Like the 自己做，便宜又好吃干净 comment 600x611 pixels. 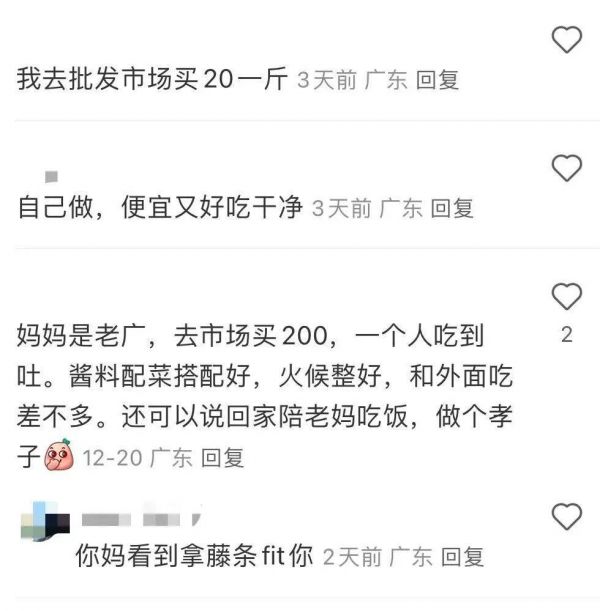[x=567, y=168]
